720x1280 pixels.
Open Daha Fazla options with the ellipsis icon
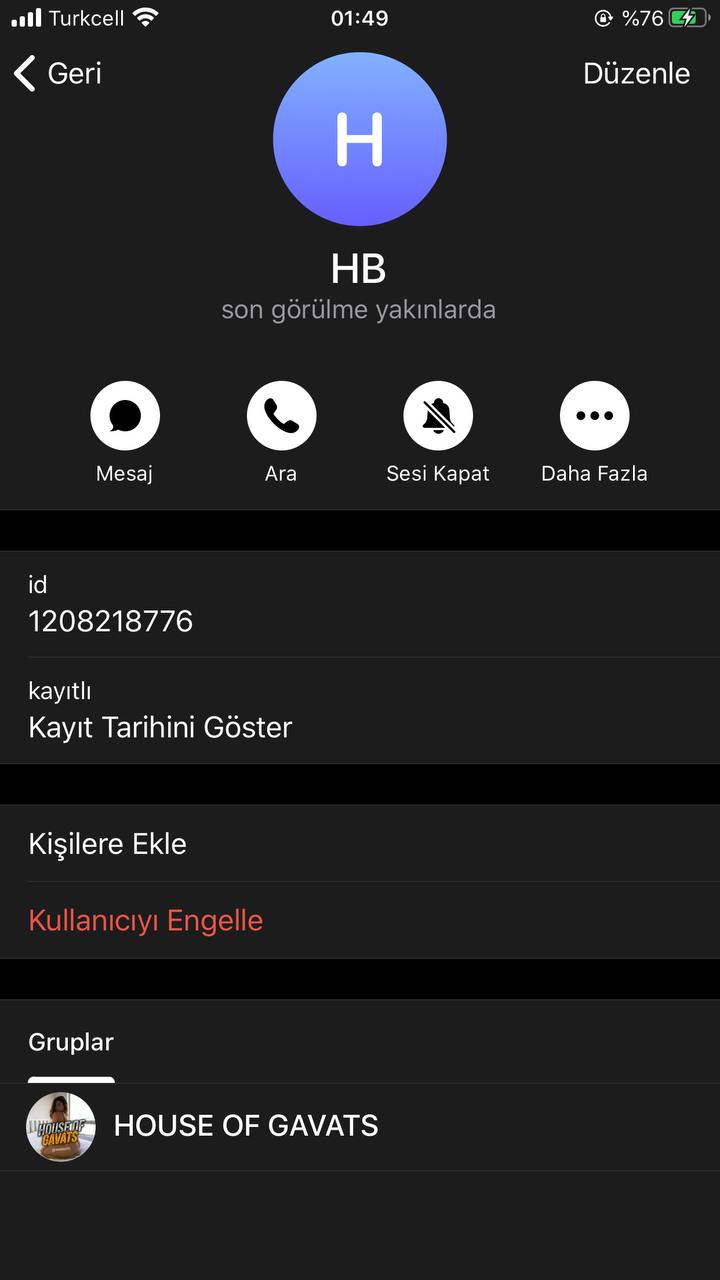[x=594, y=414]
